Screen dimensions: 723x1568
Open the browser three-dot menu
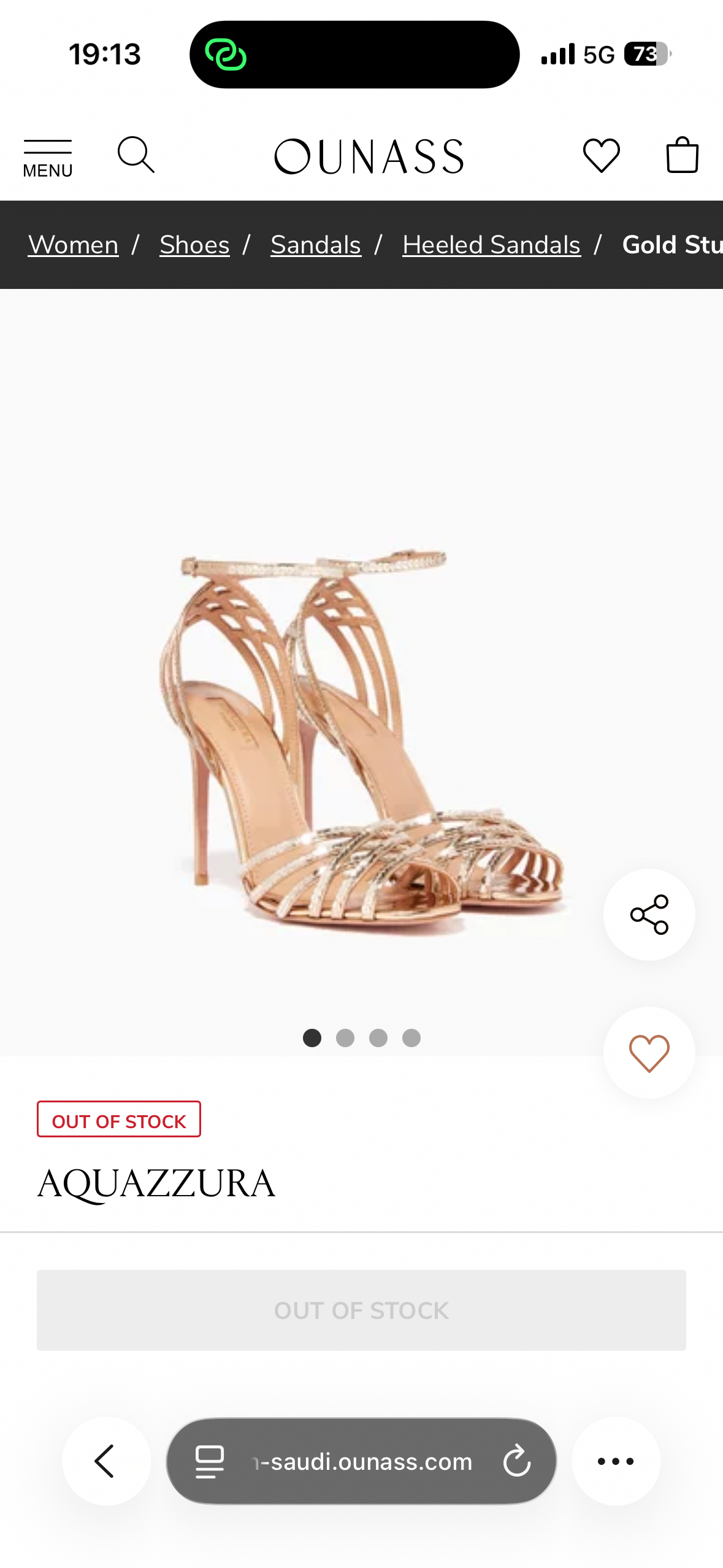click(616, 1461)
